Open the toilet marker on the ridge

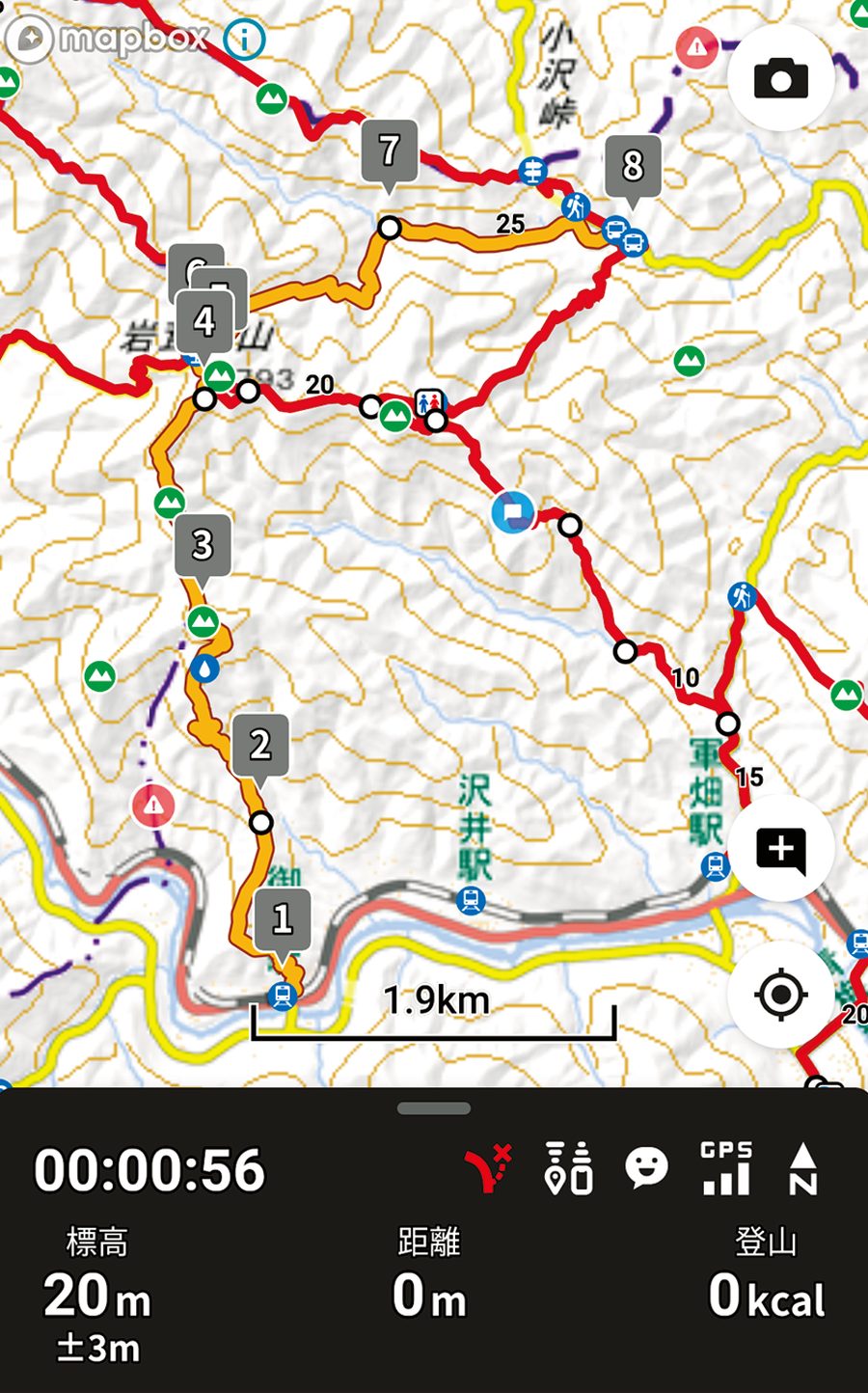pos(429,401)
